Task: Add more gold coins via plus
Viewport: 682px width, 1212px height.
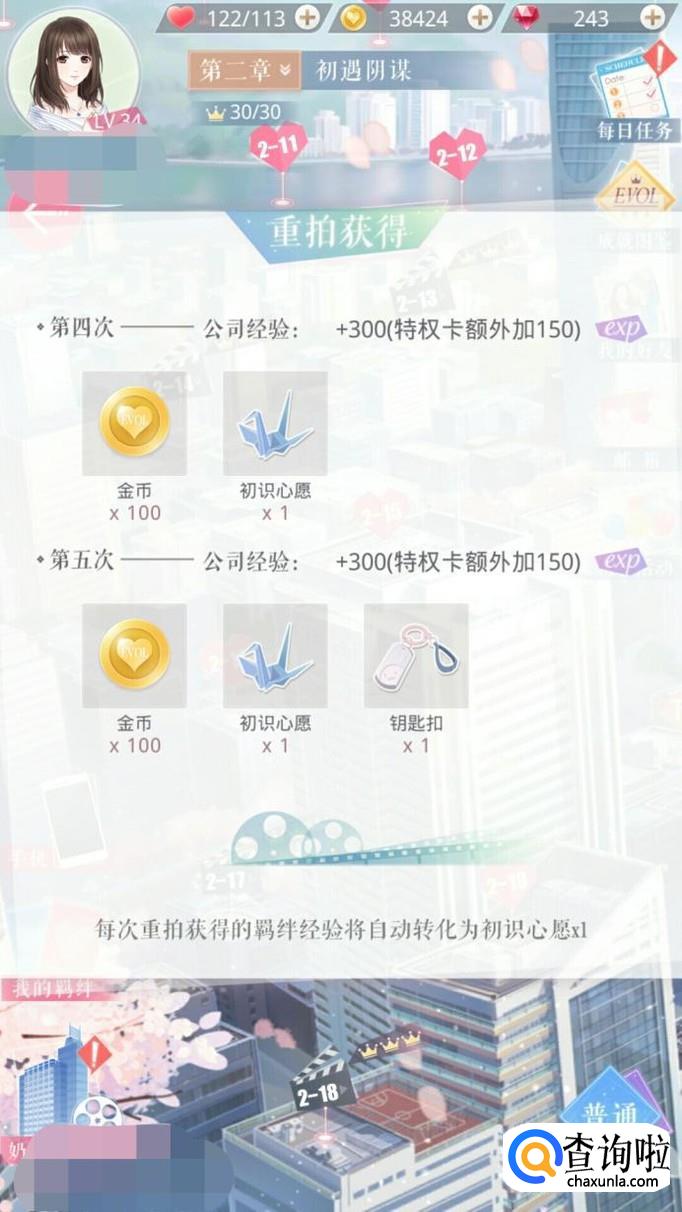Action: [x=481, y=18]
